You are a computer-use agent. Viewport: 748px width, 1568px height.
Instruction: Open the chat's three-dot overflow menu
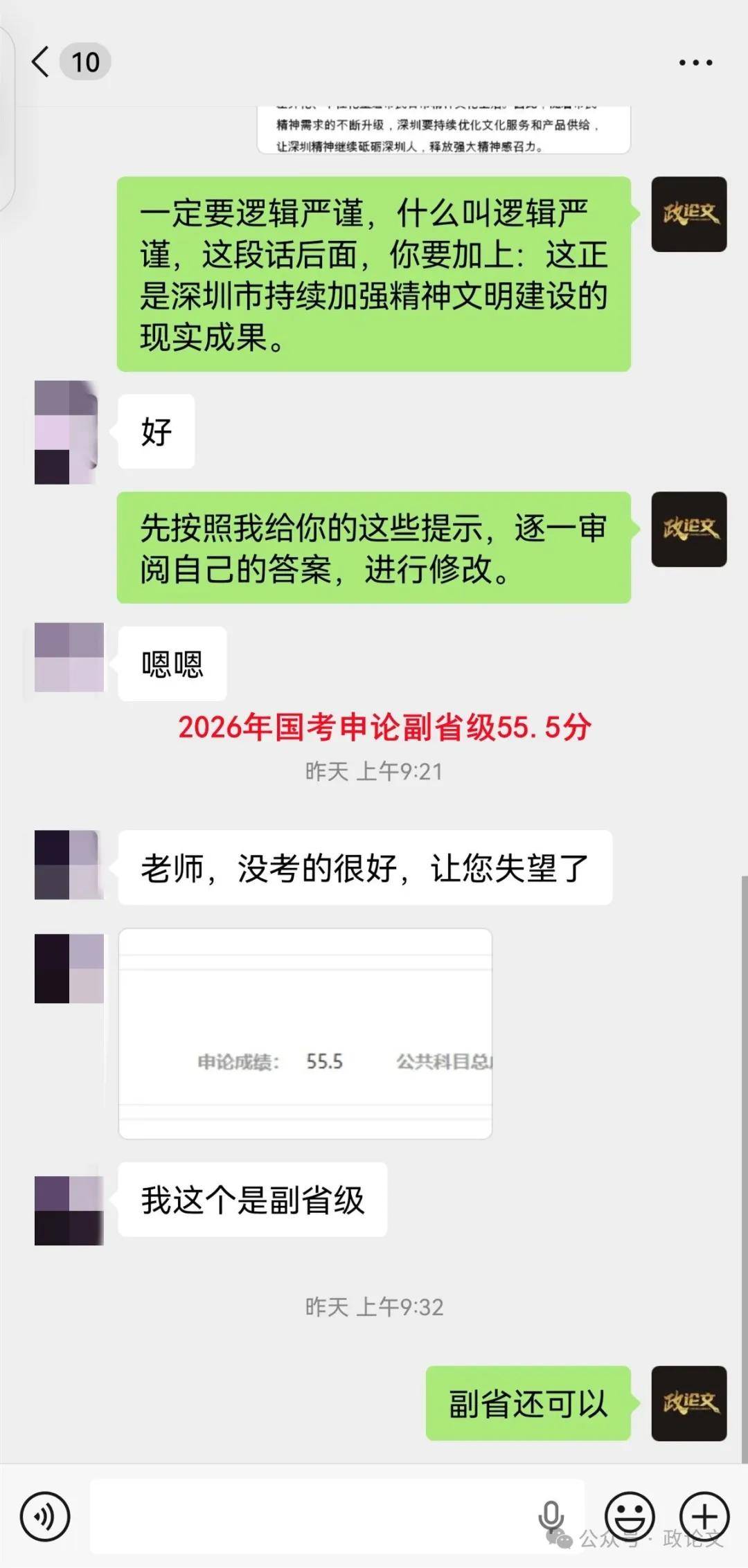click(x=695, y=62)
